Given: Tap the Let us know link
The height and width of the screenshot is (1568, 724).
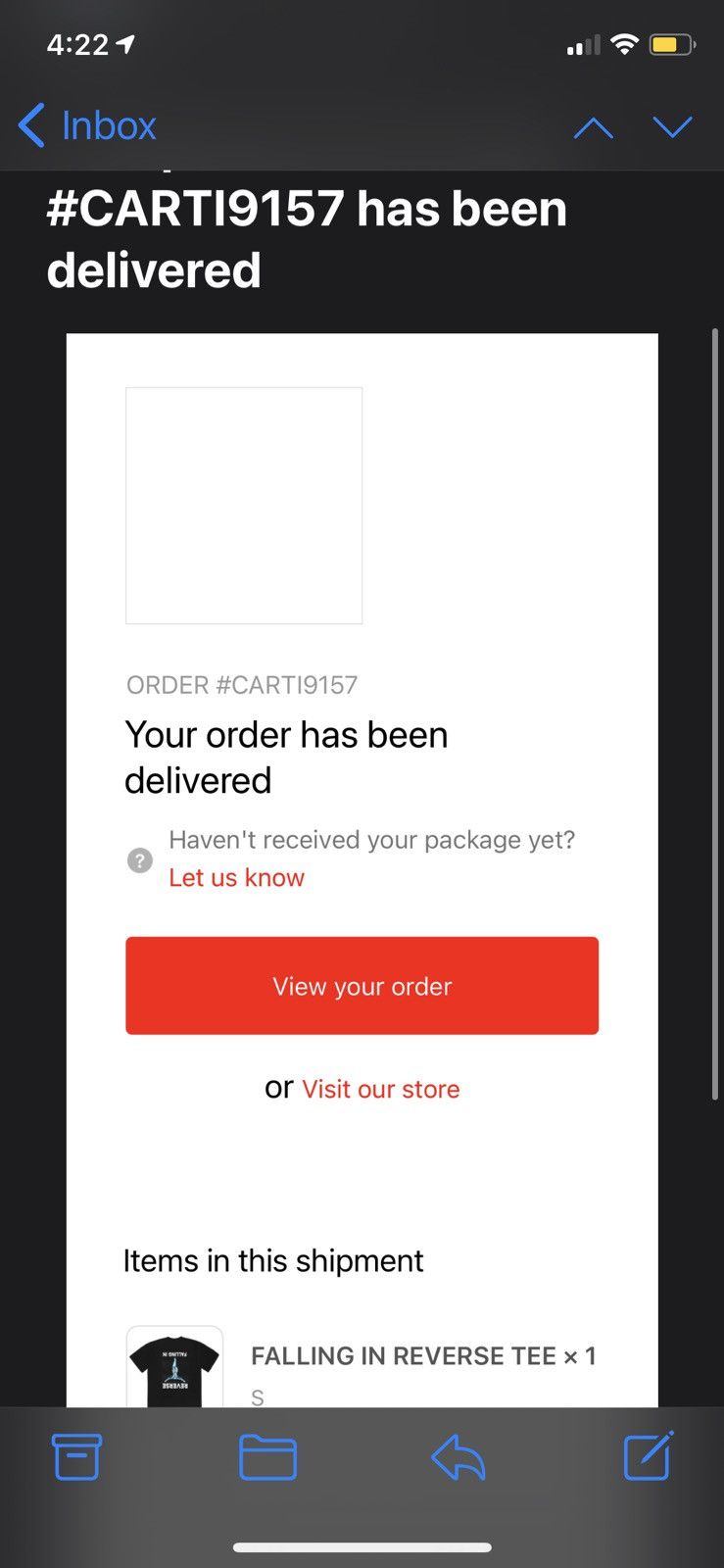Looking at the screenshot, I should coord(236,877).
